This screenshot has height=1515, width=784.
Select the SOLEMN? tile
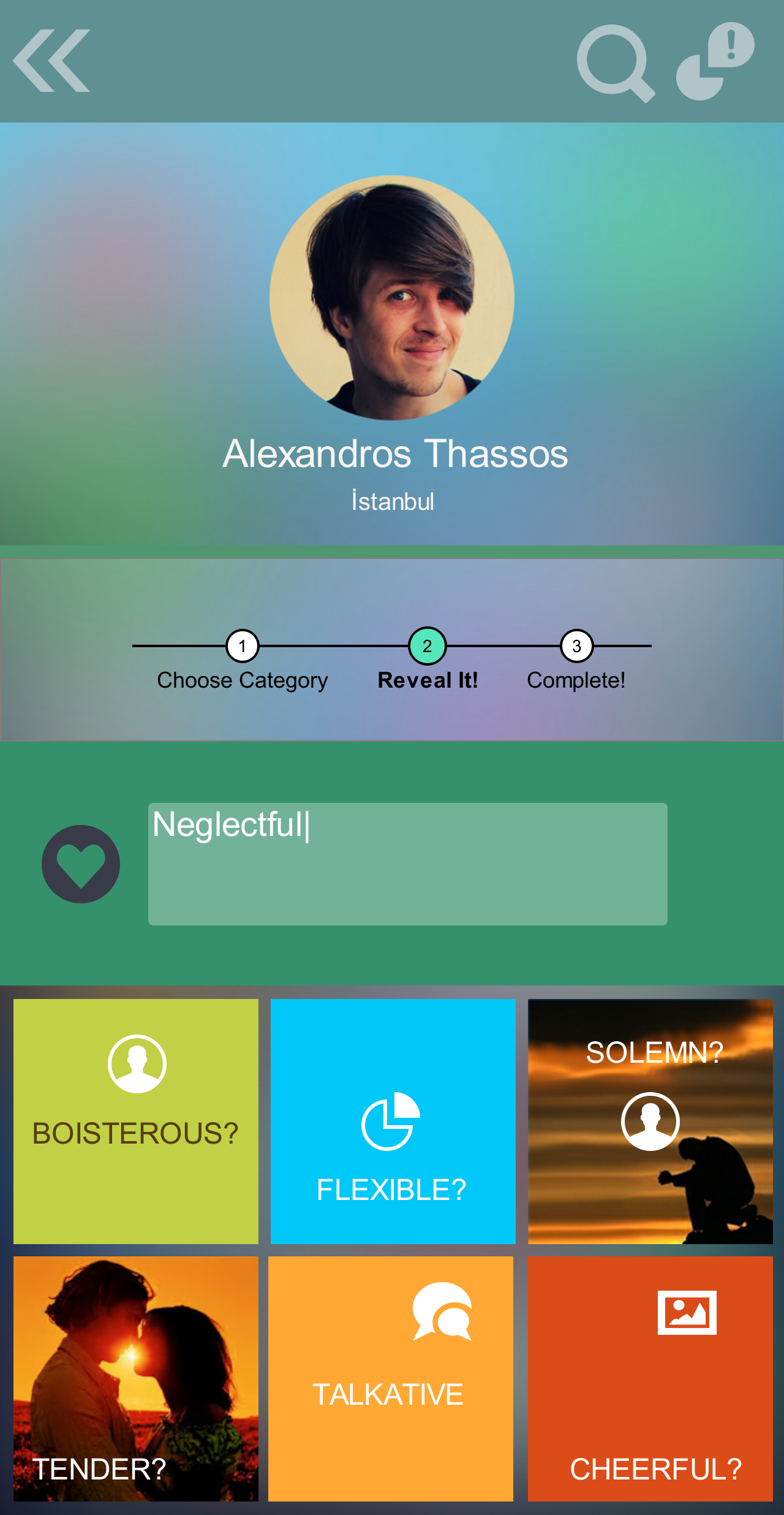(x=650, y=1122)
